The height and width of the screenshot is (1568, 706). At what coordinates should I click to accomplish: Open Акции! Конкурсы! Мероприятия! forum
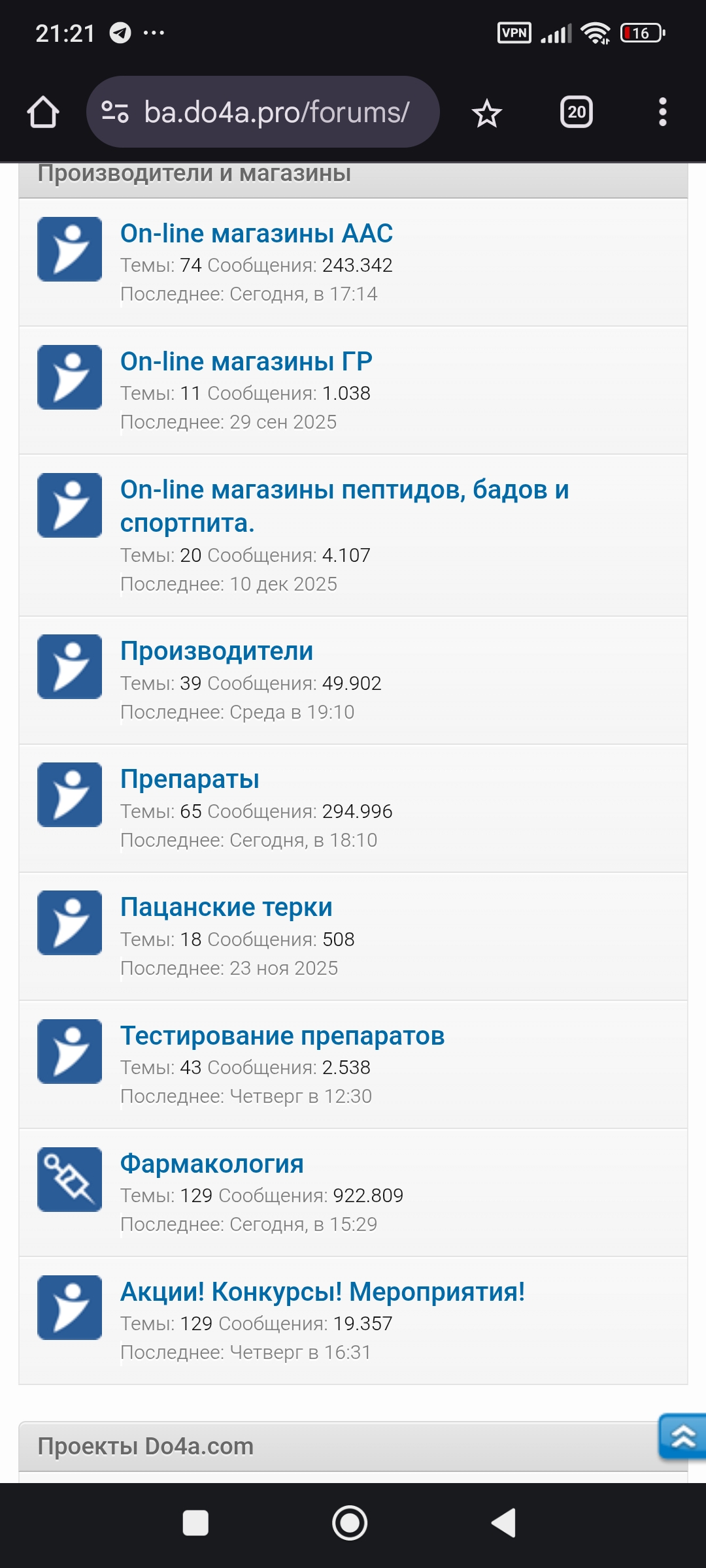click(x=322, y=1292)
